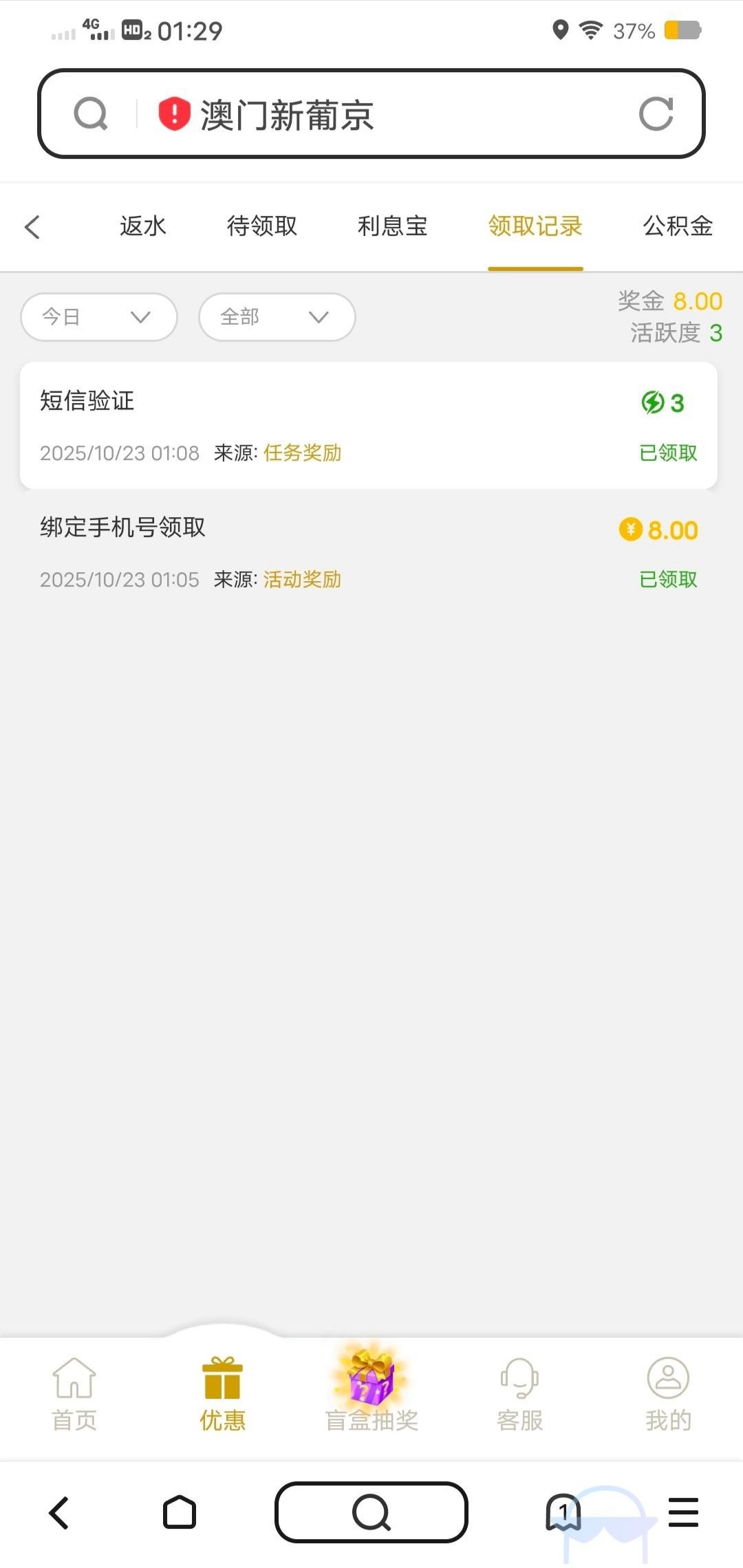Open the browser hamburger menu
743x1568 pixels.
click(x=683, y=1513)
